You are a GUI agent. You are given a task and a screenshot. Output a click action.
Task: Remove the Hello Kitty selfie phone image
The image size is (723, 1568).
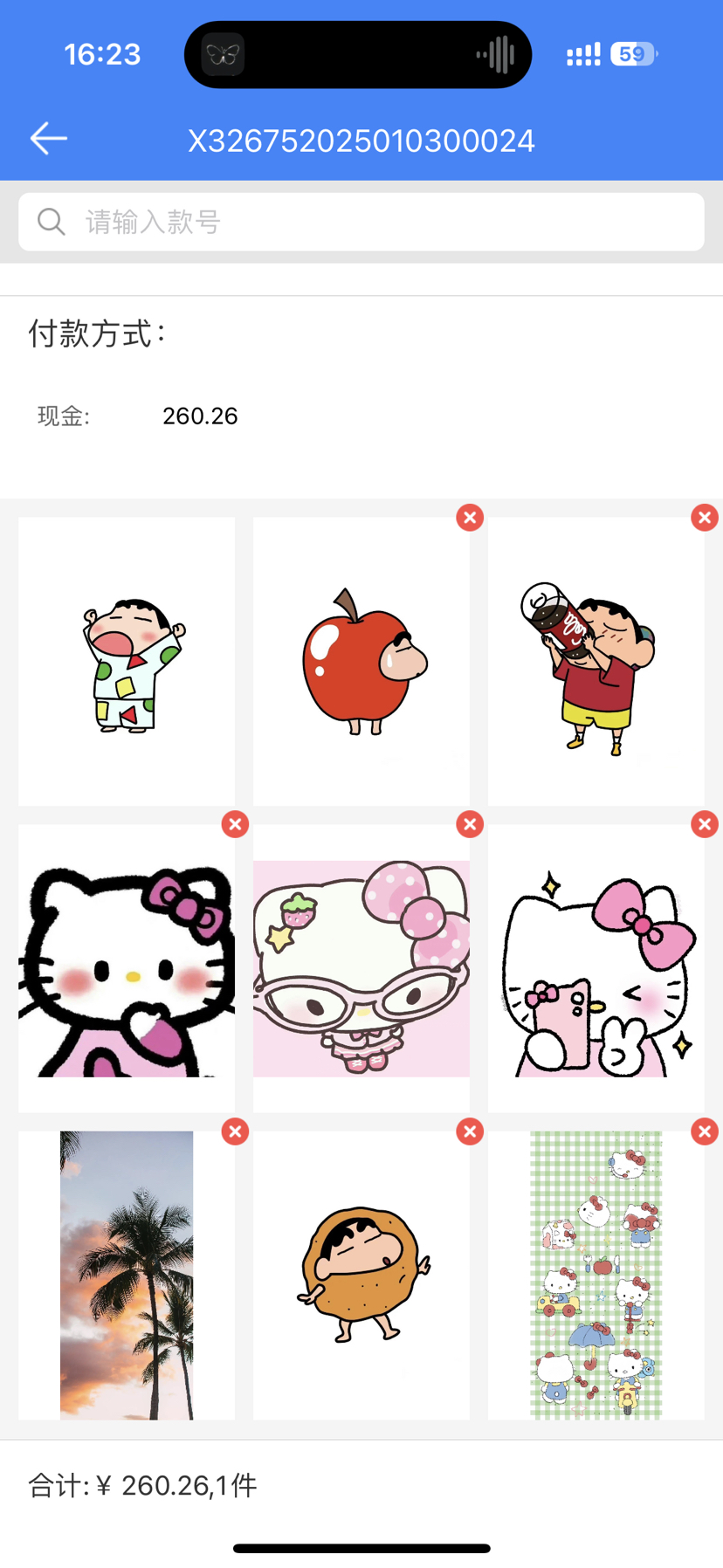(704, 824)
